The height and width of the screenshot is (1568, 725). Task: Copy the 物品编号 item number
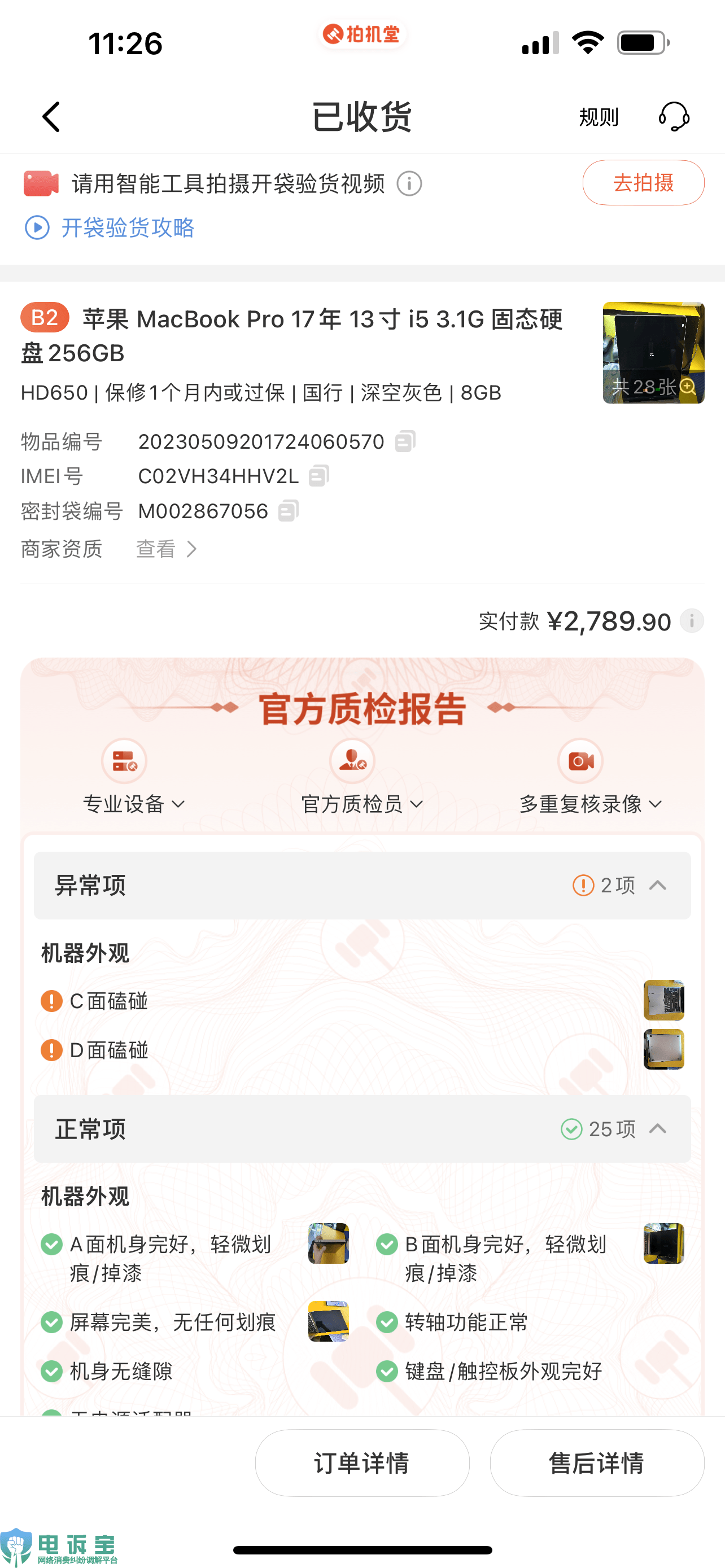click(405, 441)
